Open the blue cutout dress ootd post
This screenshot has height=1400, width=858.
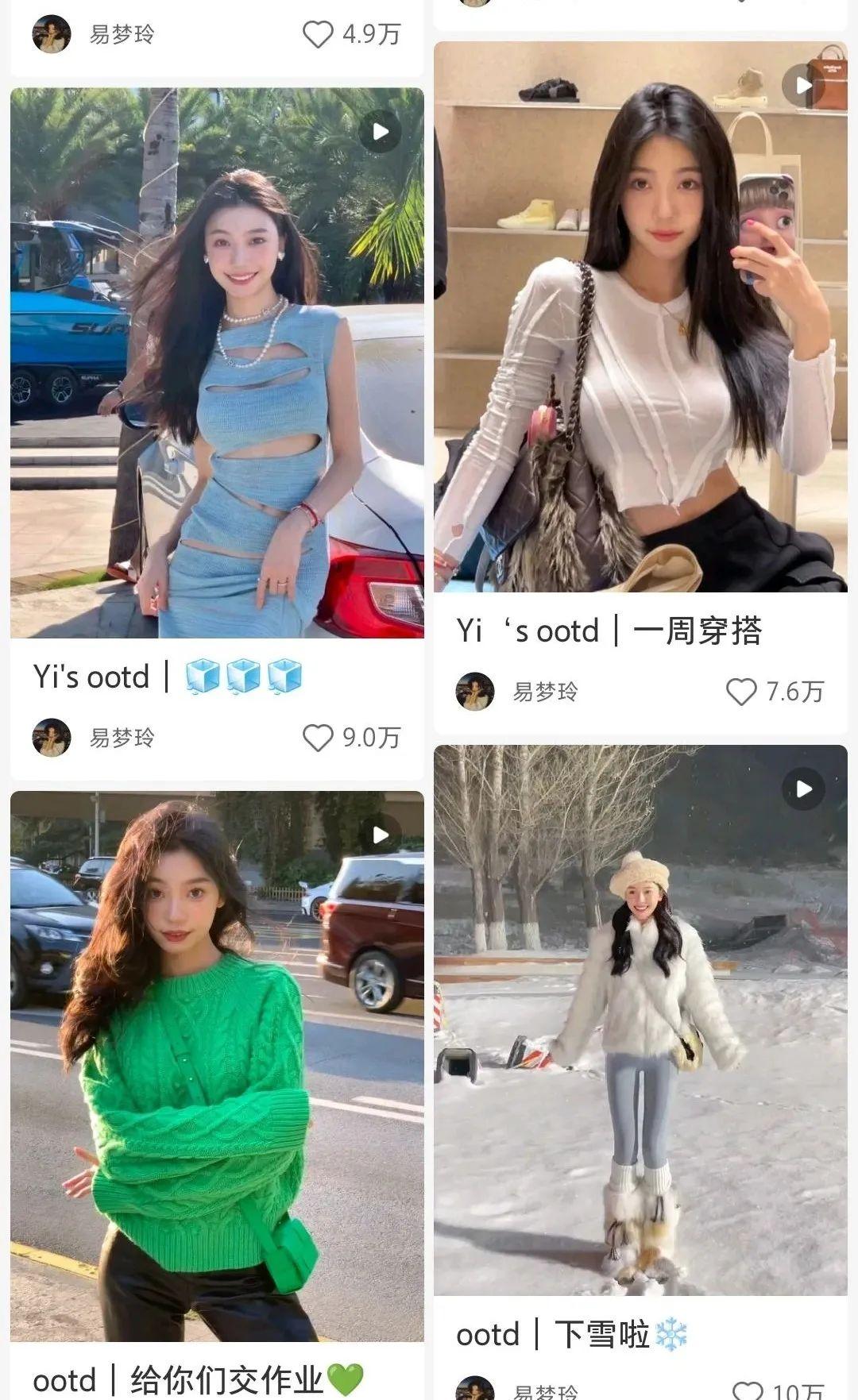pos(217,363)
